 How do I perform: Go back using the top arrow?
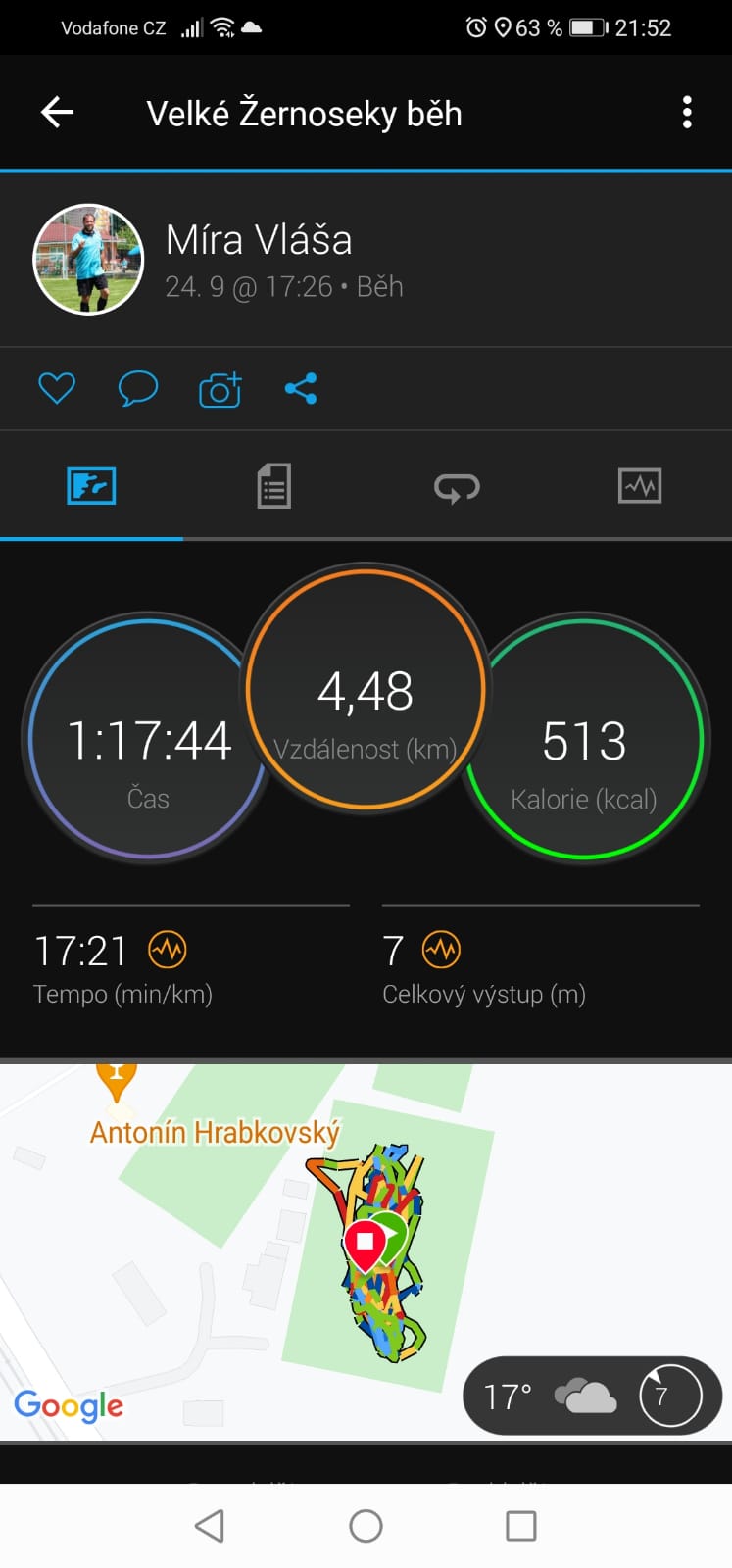57,113
